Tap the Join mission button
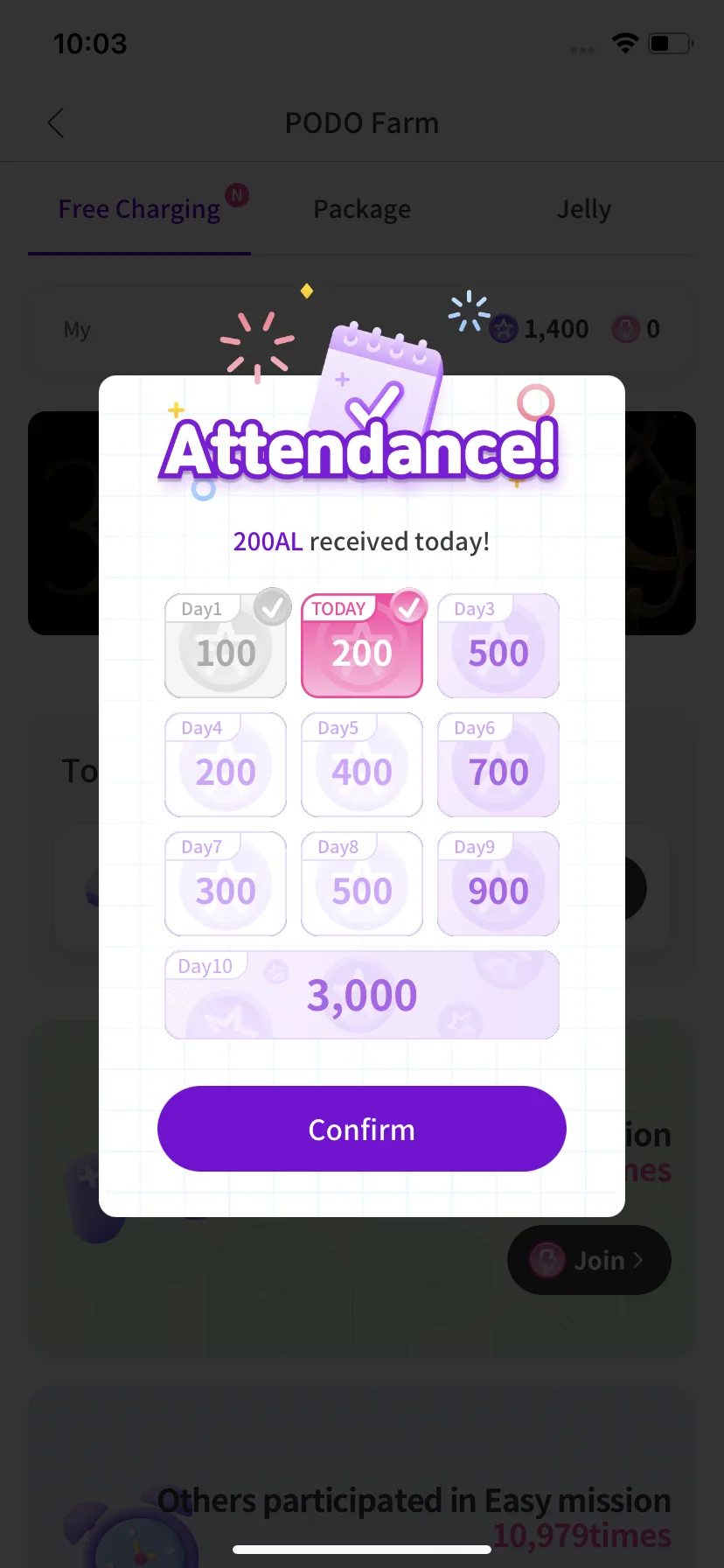This screenshot has height=1568, width=724. pos(588,1260)
